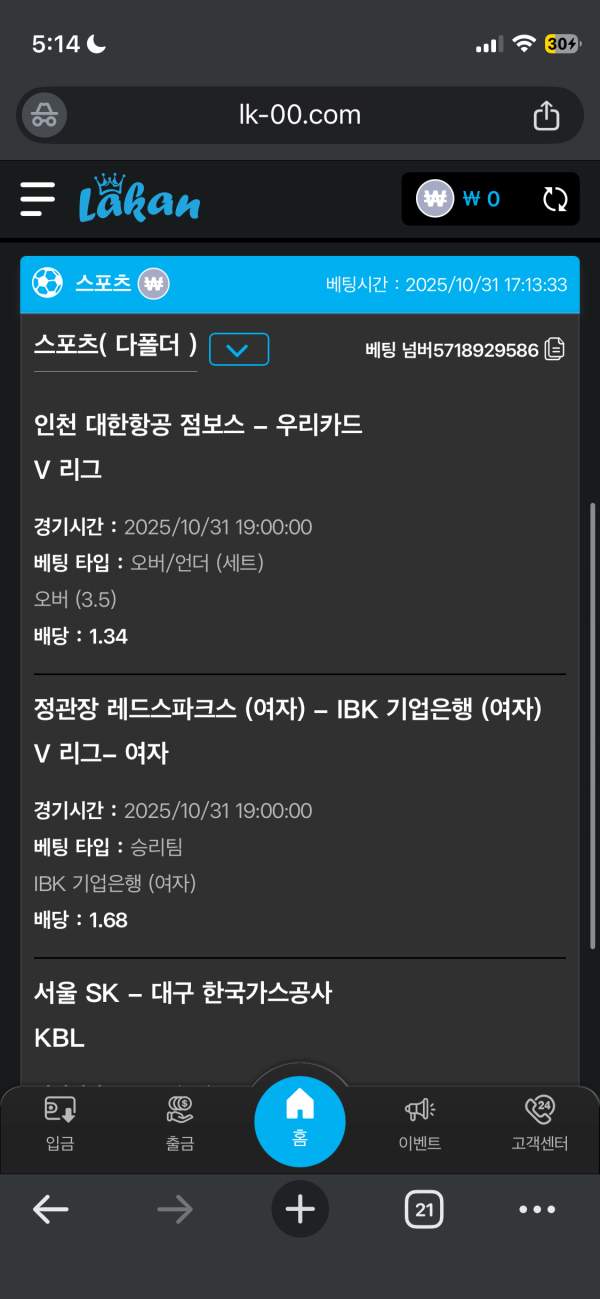Open the hamburger menu
Viewport: 600px width, 1299px height.
(x=38, y=199)
